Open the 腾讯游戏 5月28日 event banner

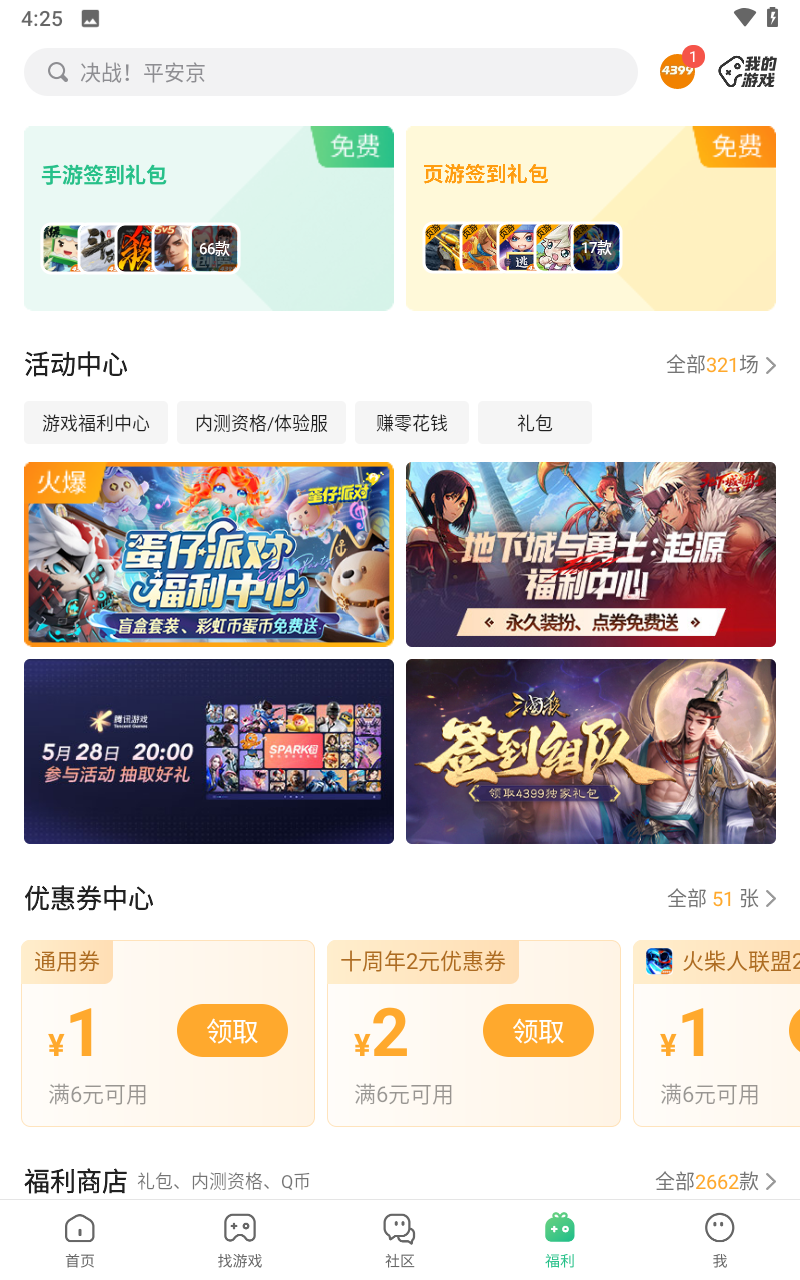(x=209, y=751)
